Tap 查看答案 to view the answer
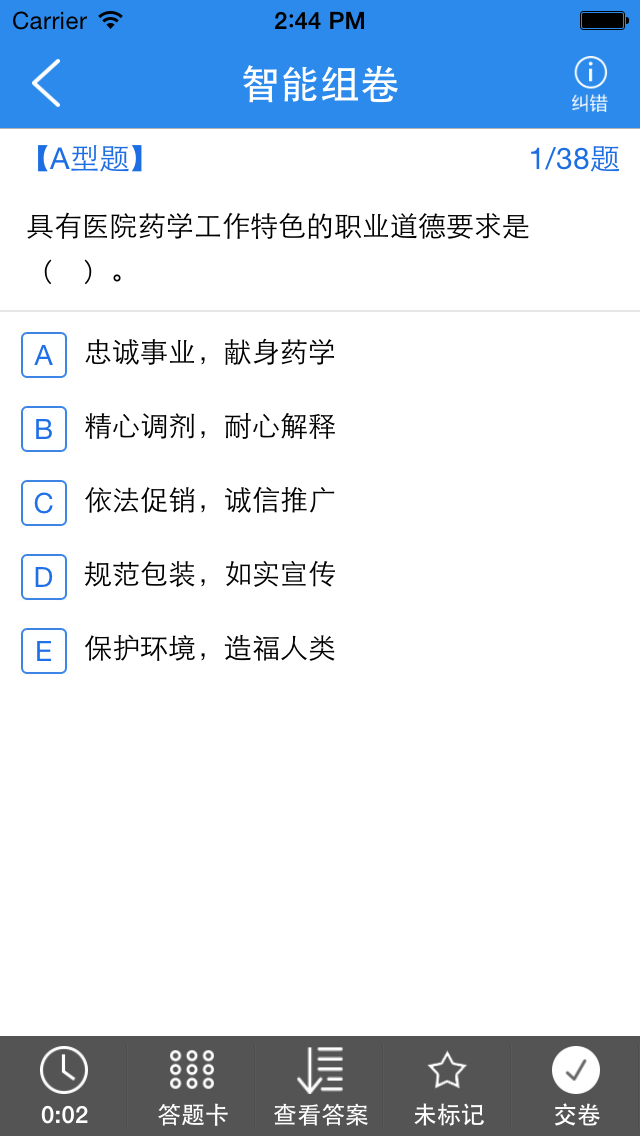This screenshot has width=640, height=1136. pyautogui.click(x=320, y=1086)
